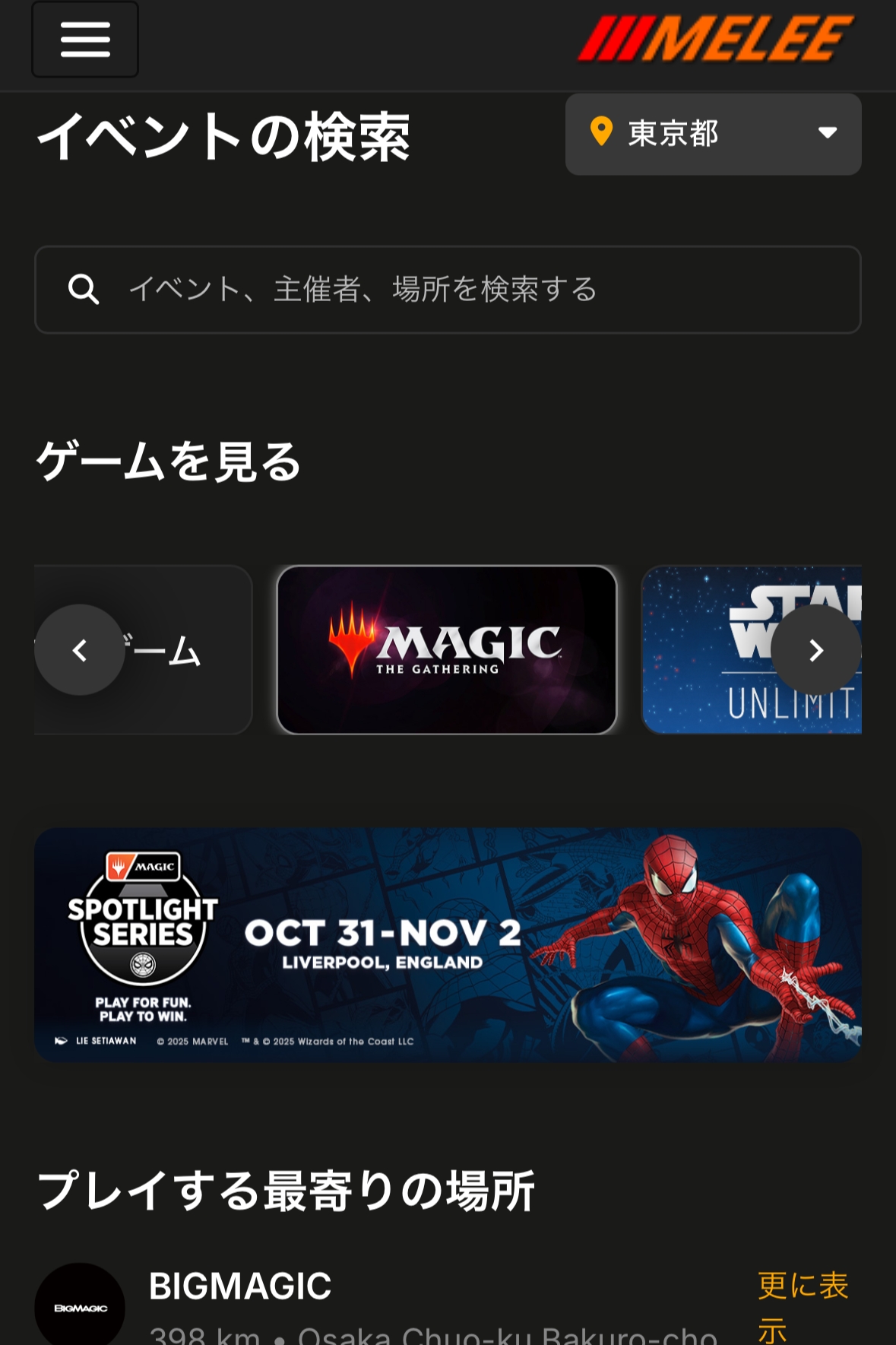Open the BIGMAGIC venue listing
The height and width of the screenshot is (1345, 896).
[240, 1287]
